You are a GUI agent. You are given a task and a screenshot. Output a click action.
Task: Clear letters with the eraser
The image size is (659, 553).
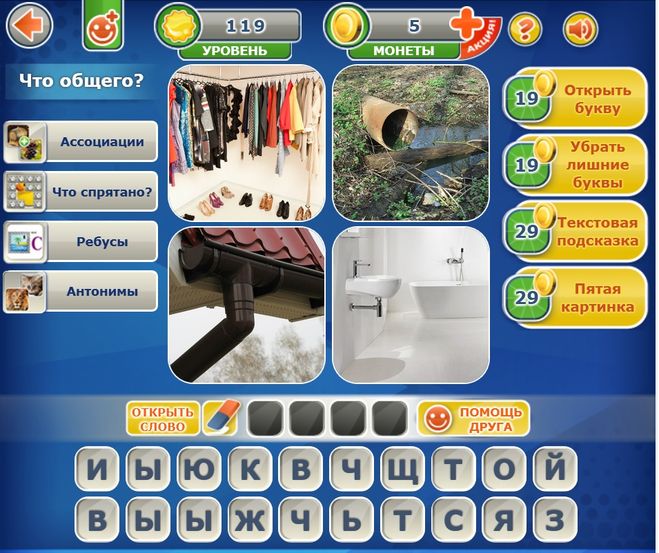click(220, 418)
